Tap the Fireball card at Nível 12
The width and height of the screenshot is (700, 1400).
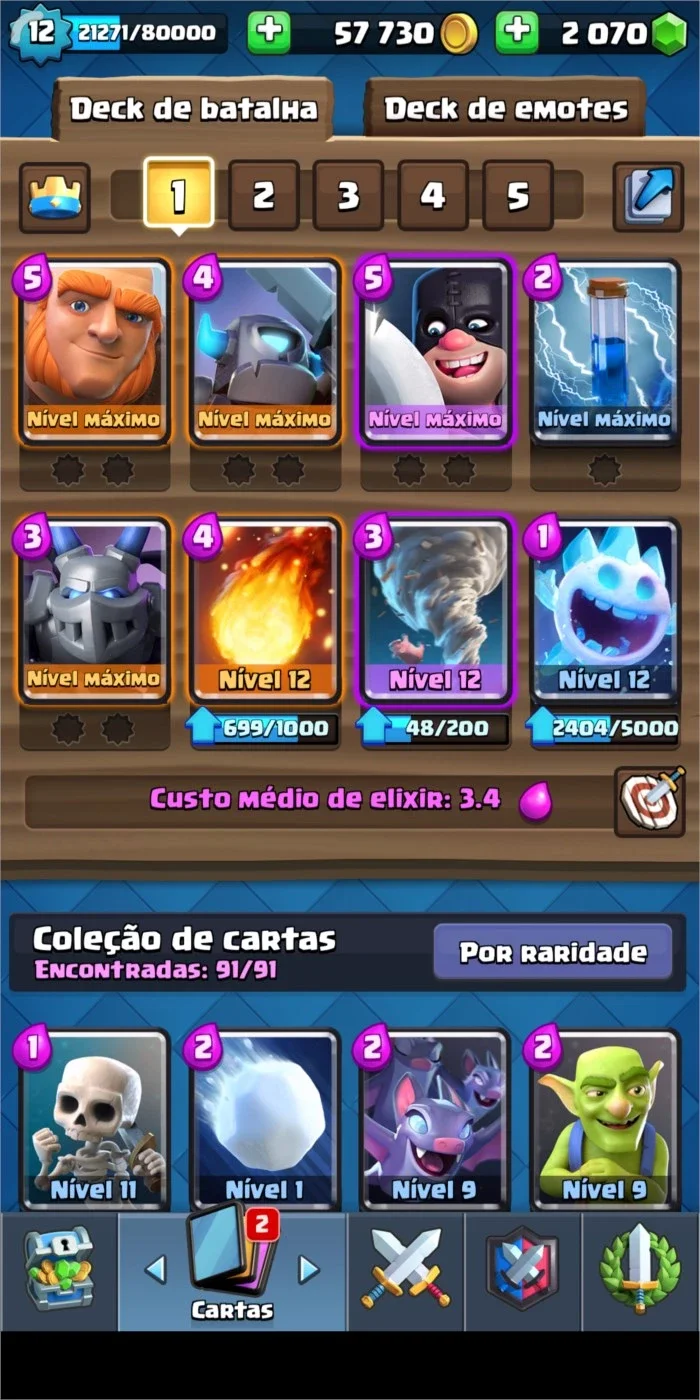point(265,609)
